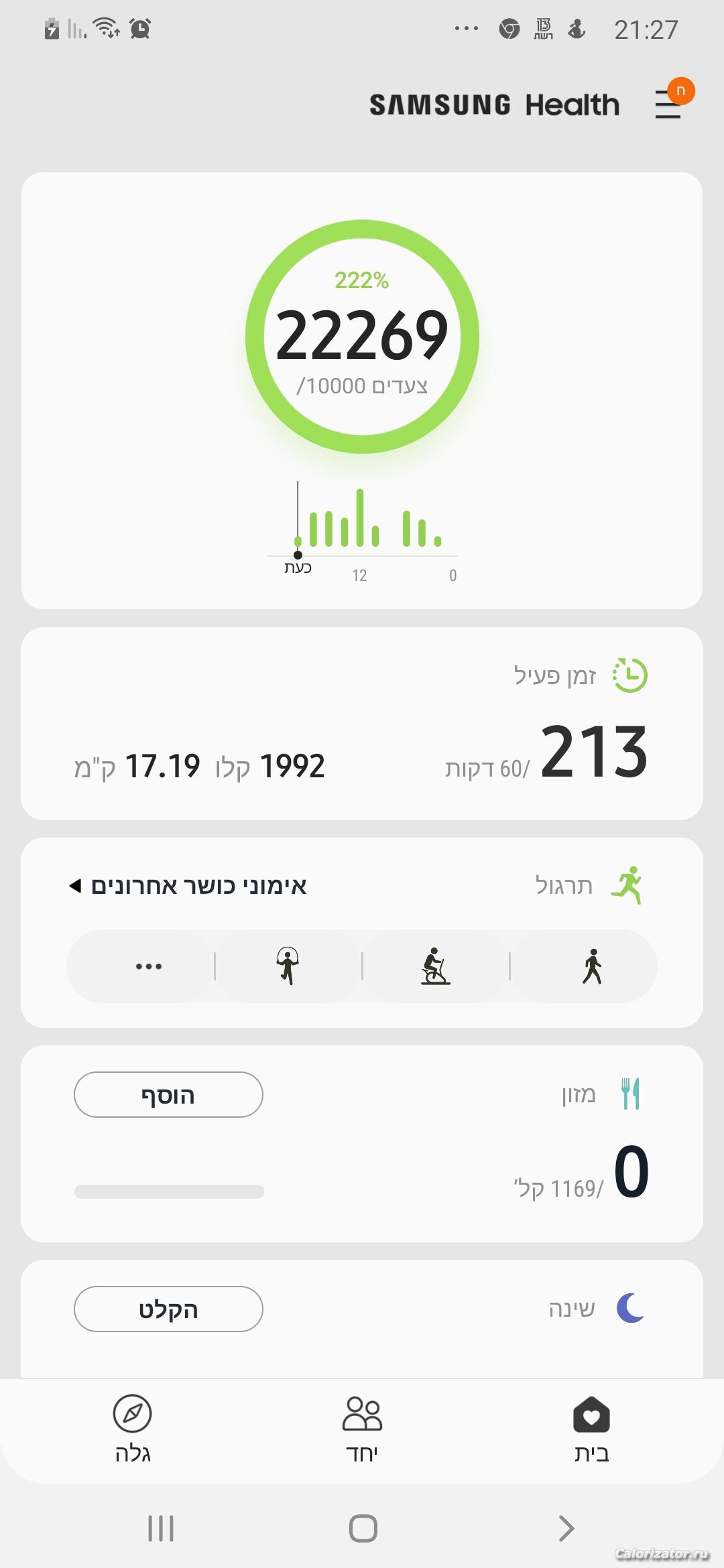
Task: Open the system recent apps view
Action: pos(161,1528)
